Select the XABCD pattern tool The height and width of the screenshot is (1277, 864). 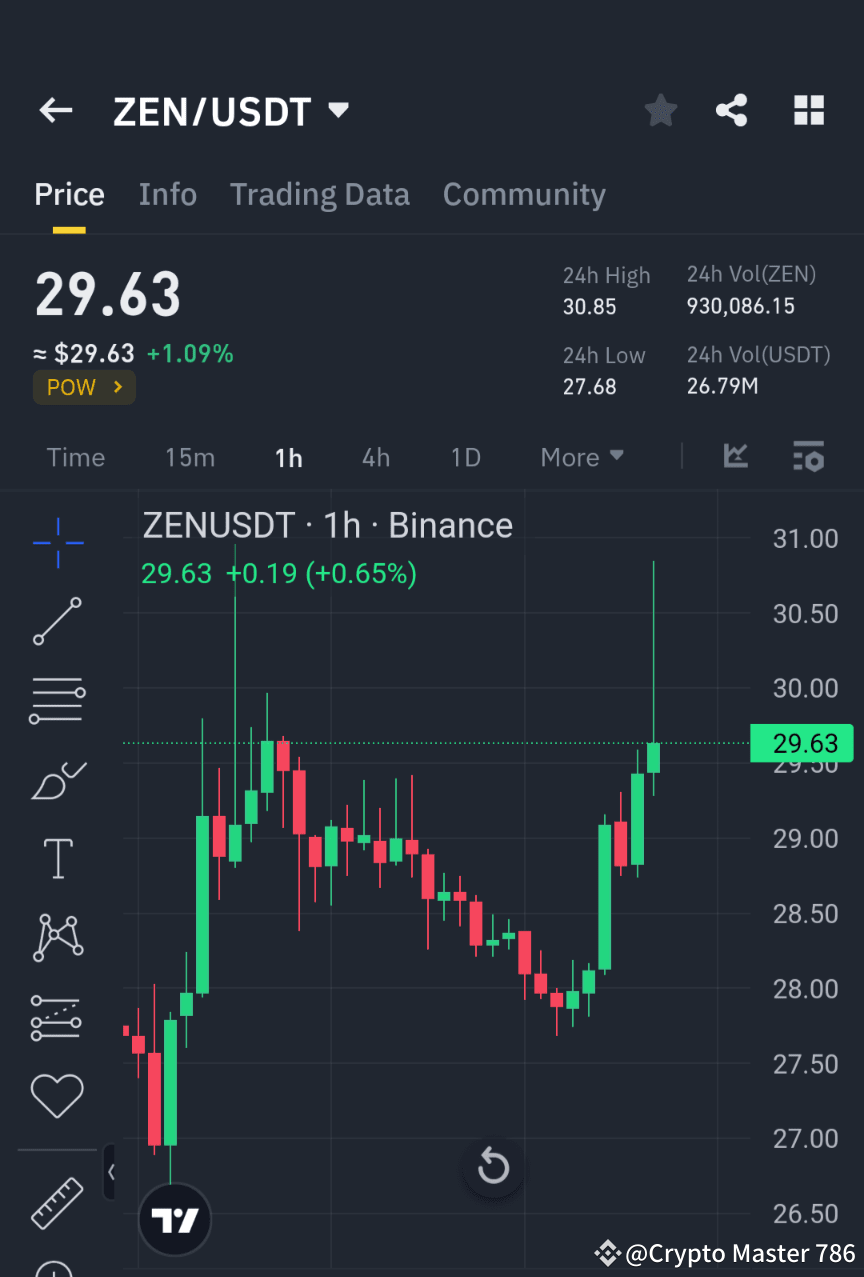click(57, 937)
